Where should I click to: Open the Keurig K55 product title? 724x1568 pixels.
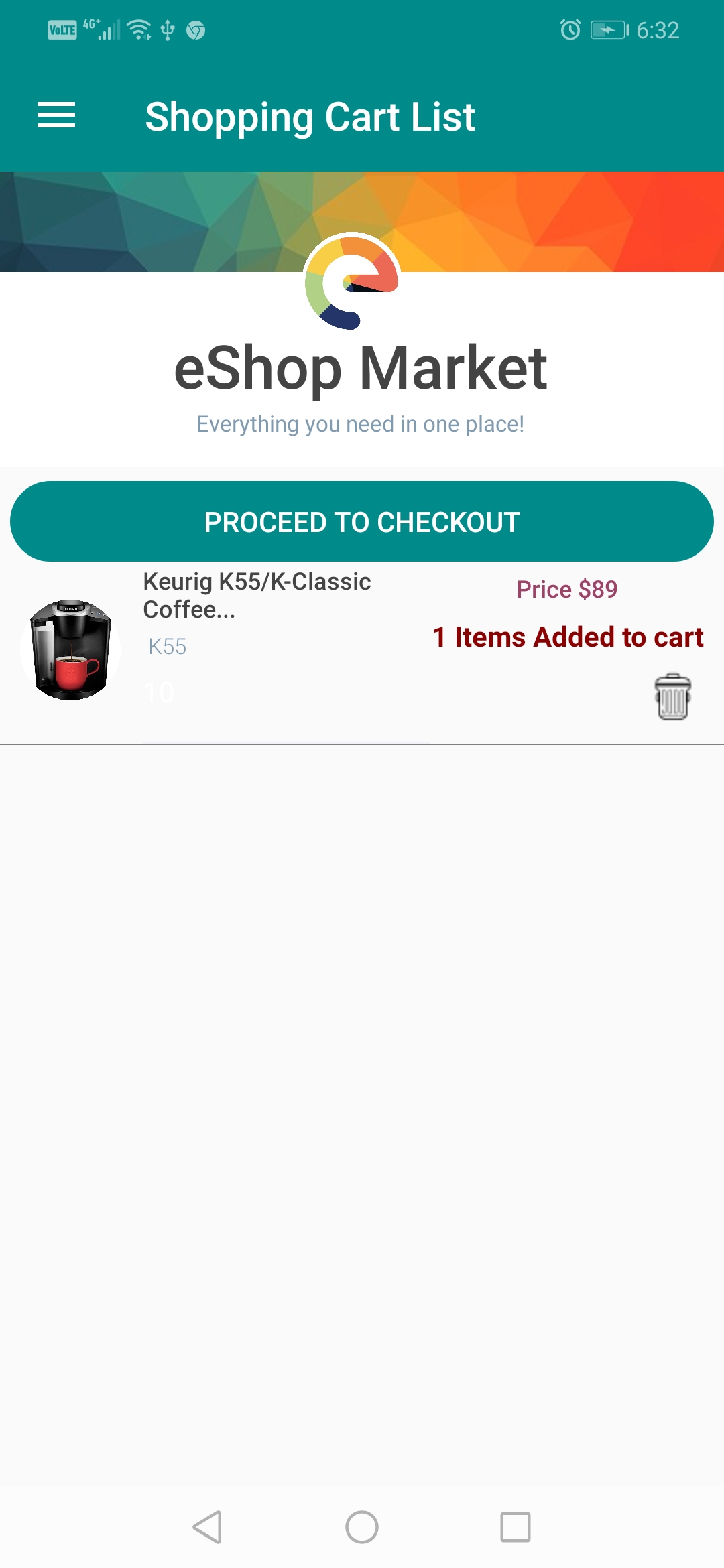(x=255, y=596)
